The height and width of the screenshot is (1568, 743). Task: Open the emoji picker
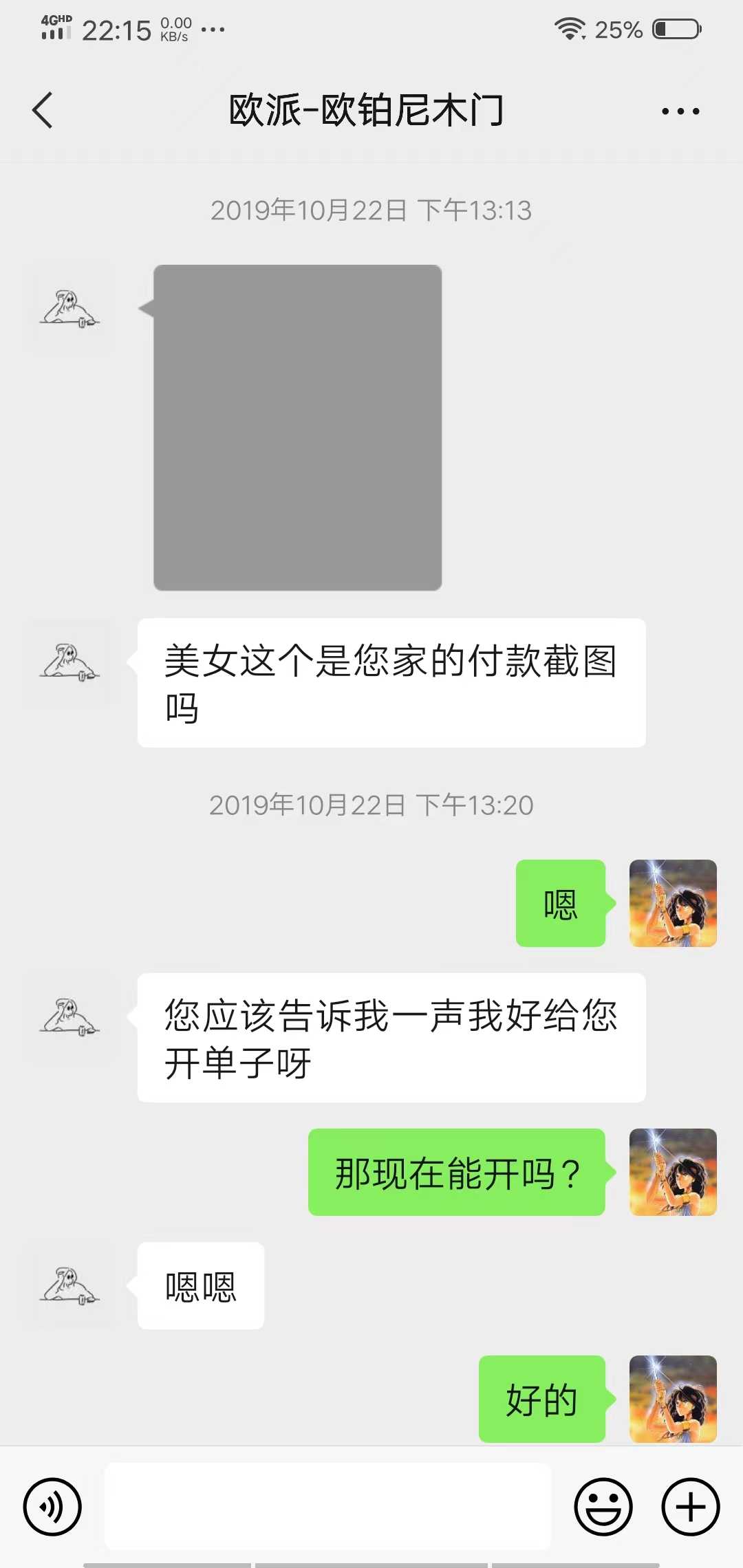pos(603,1506)
